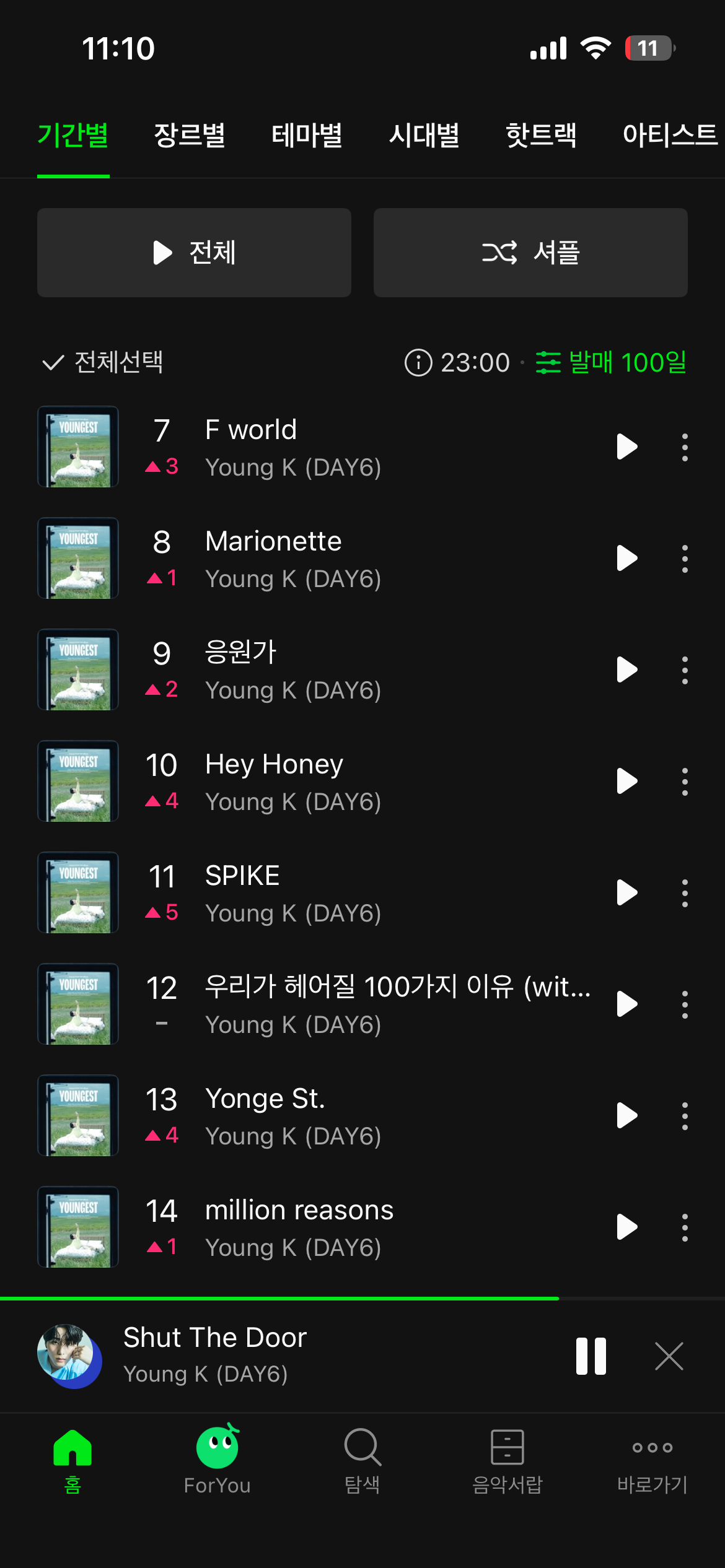
Task: Switch to the 장르별 tab
Action: pyautogui.click(x=190, y=135)
